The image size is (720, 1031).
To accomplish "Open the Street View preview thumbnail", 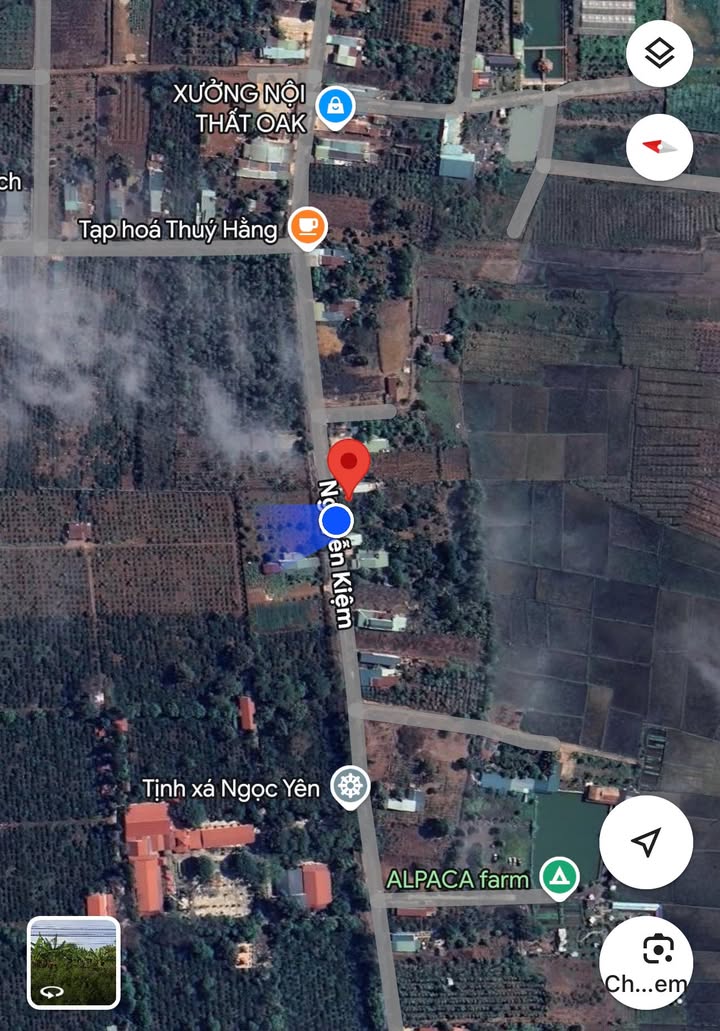I will click(74, 962).
